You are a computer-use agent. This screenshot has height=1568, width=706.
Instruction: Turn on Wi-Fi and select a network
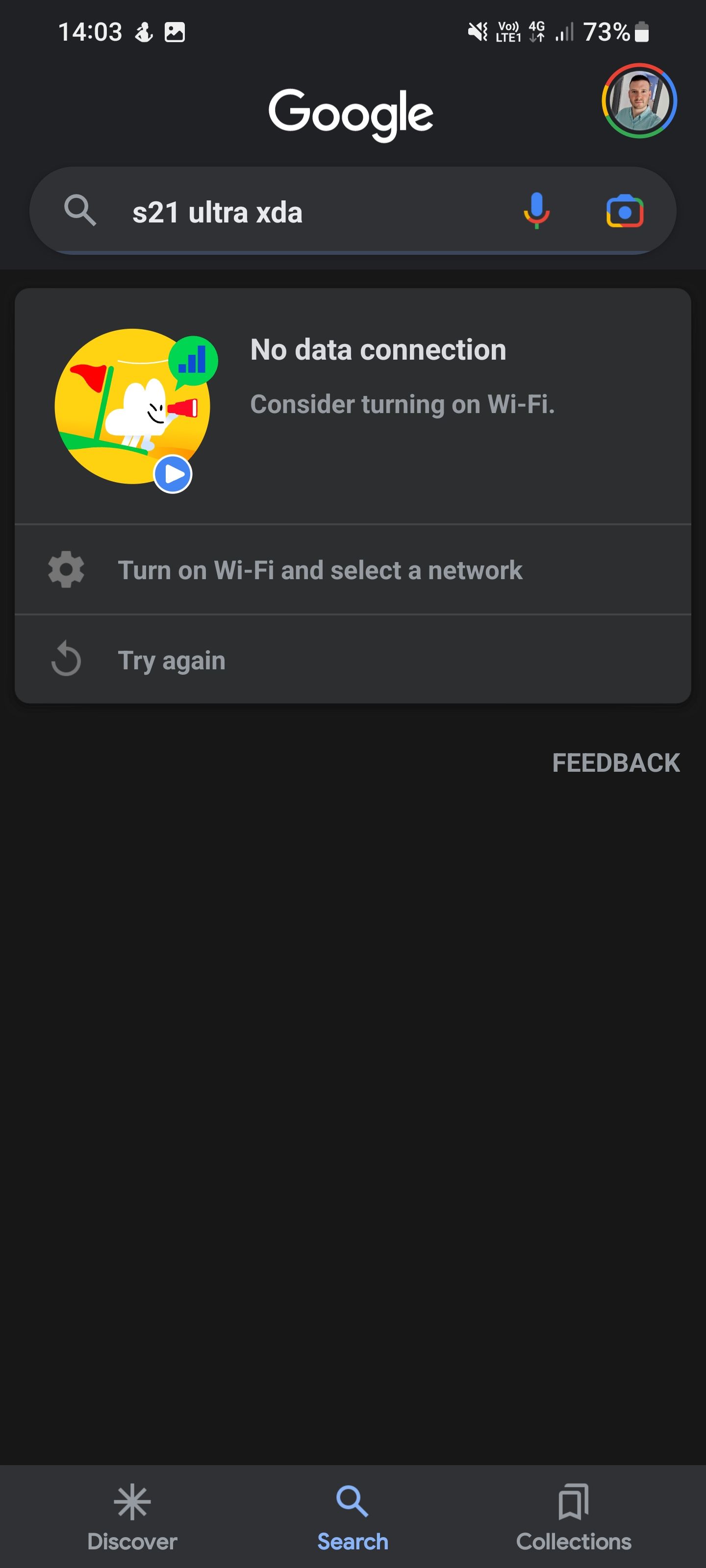[320, 569]
